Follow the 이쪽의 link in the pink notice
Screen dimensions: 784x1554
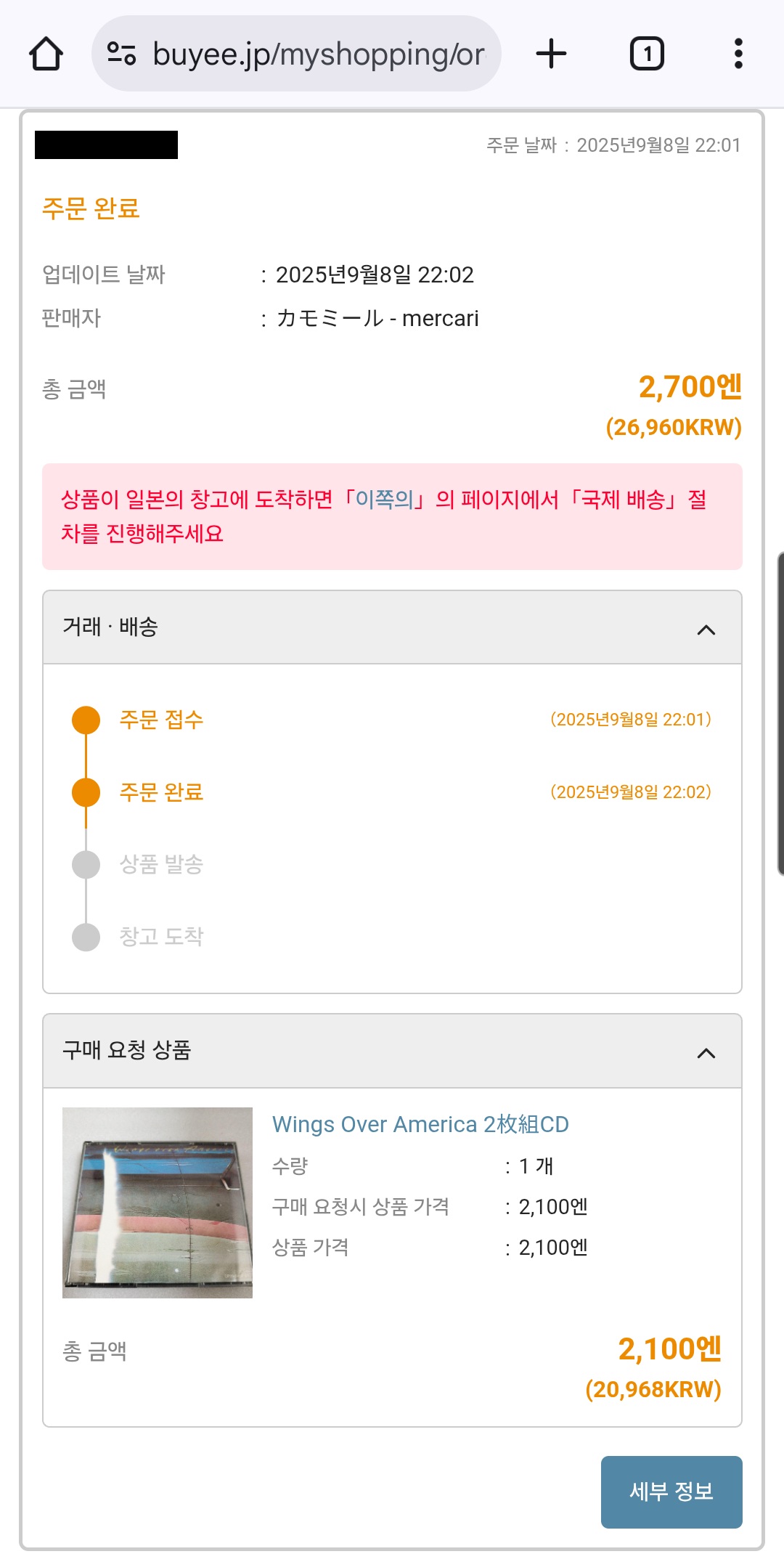[x=384, y=500]
